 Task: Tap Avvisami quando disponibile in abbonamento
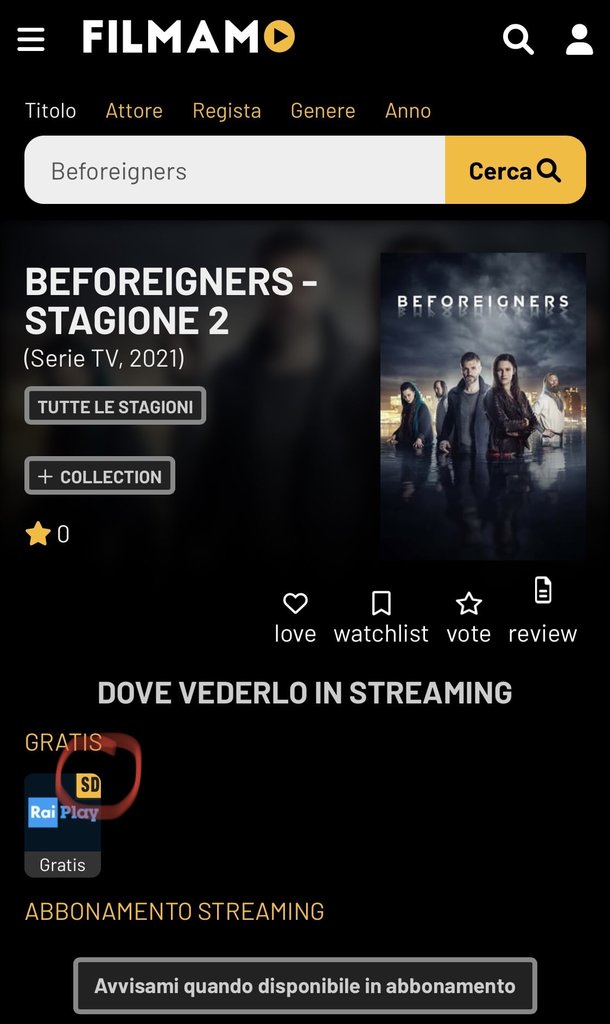coord(305,985)
